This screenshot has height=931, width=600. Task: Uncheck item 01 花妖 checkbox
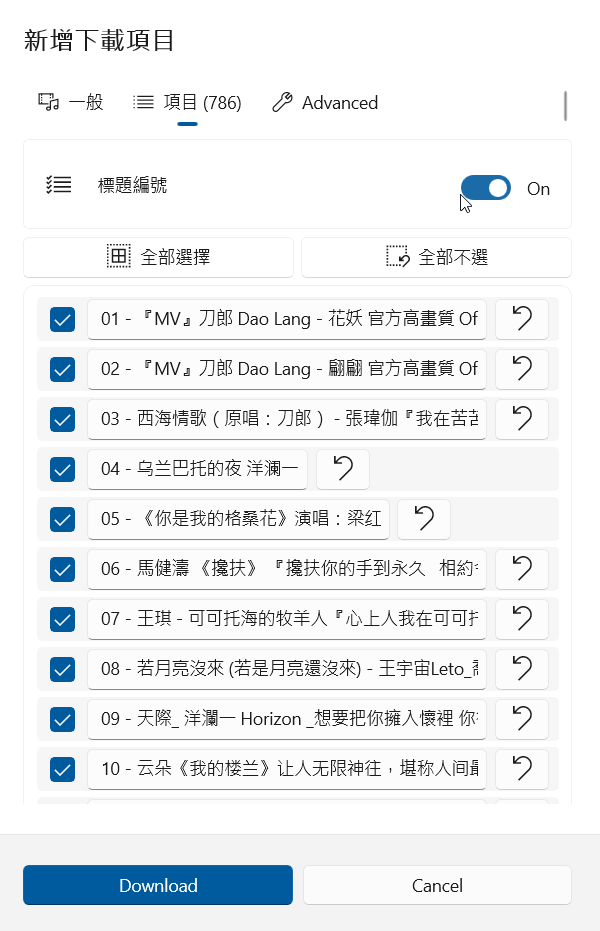[62, 319]
